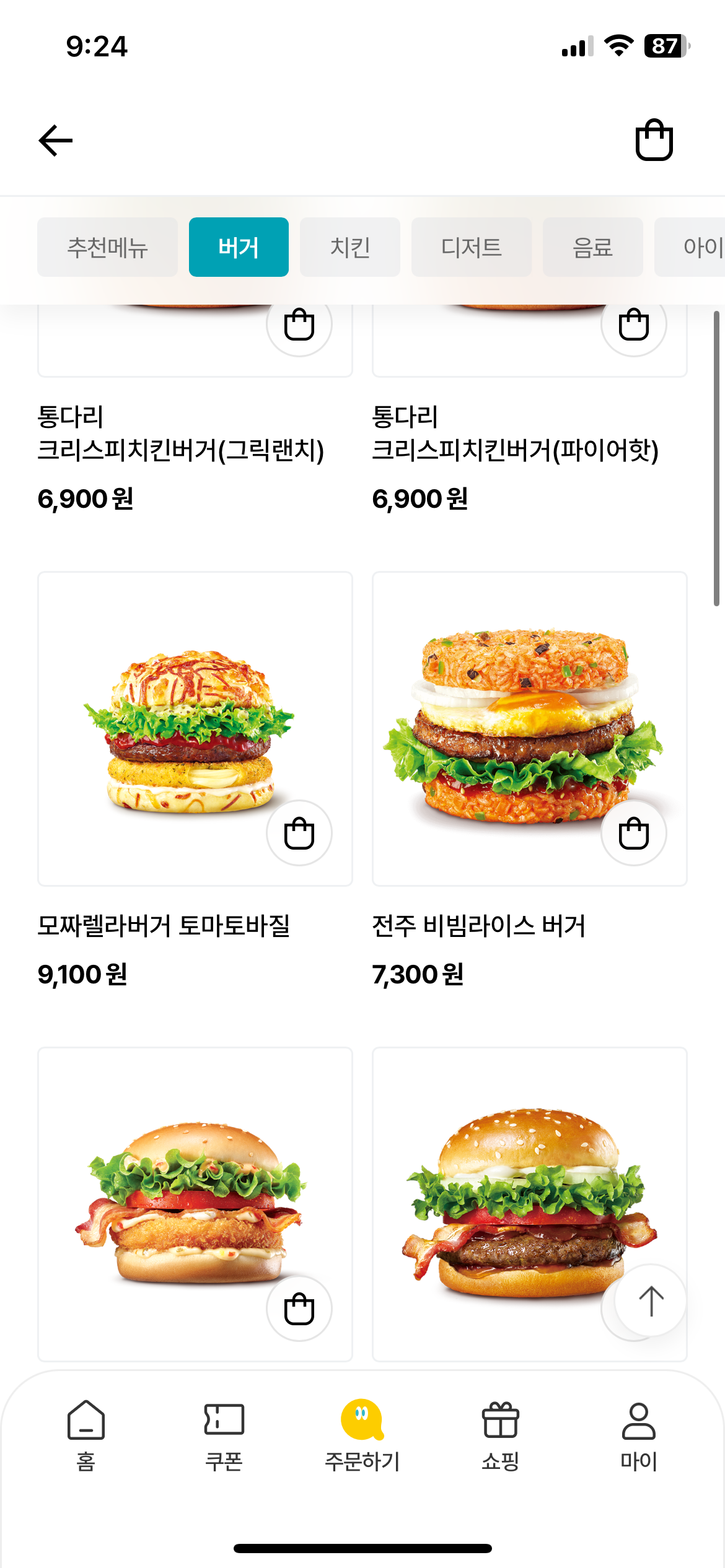Add 전주 비빔라이스 버거 to cart
The height and width of the screenshot is (1568, 725).
[x=634, y=833]
